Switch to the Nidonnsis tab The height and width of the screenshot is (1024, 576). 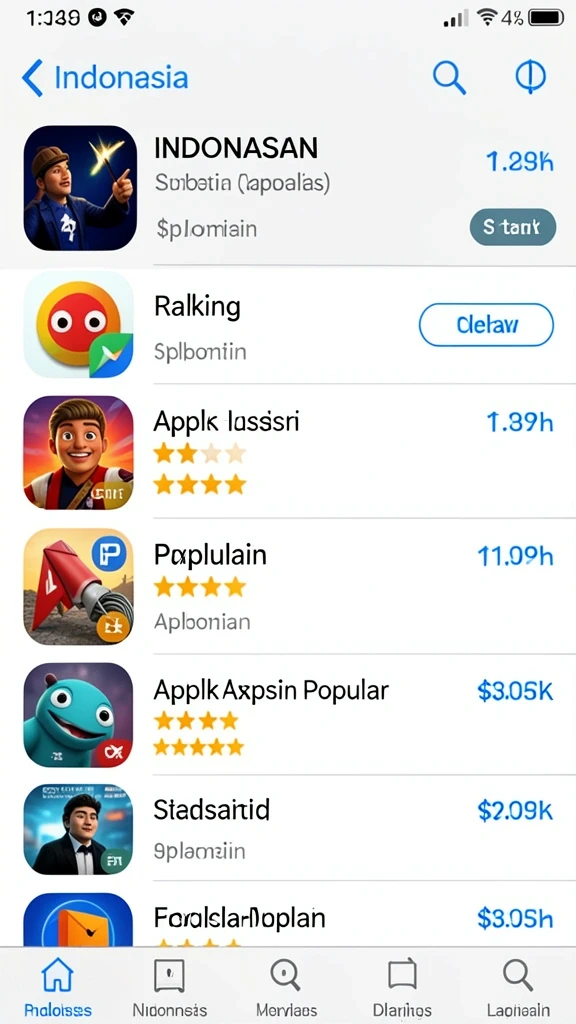point(170,986)
